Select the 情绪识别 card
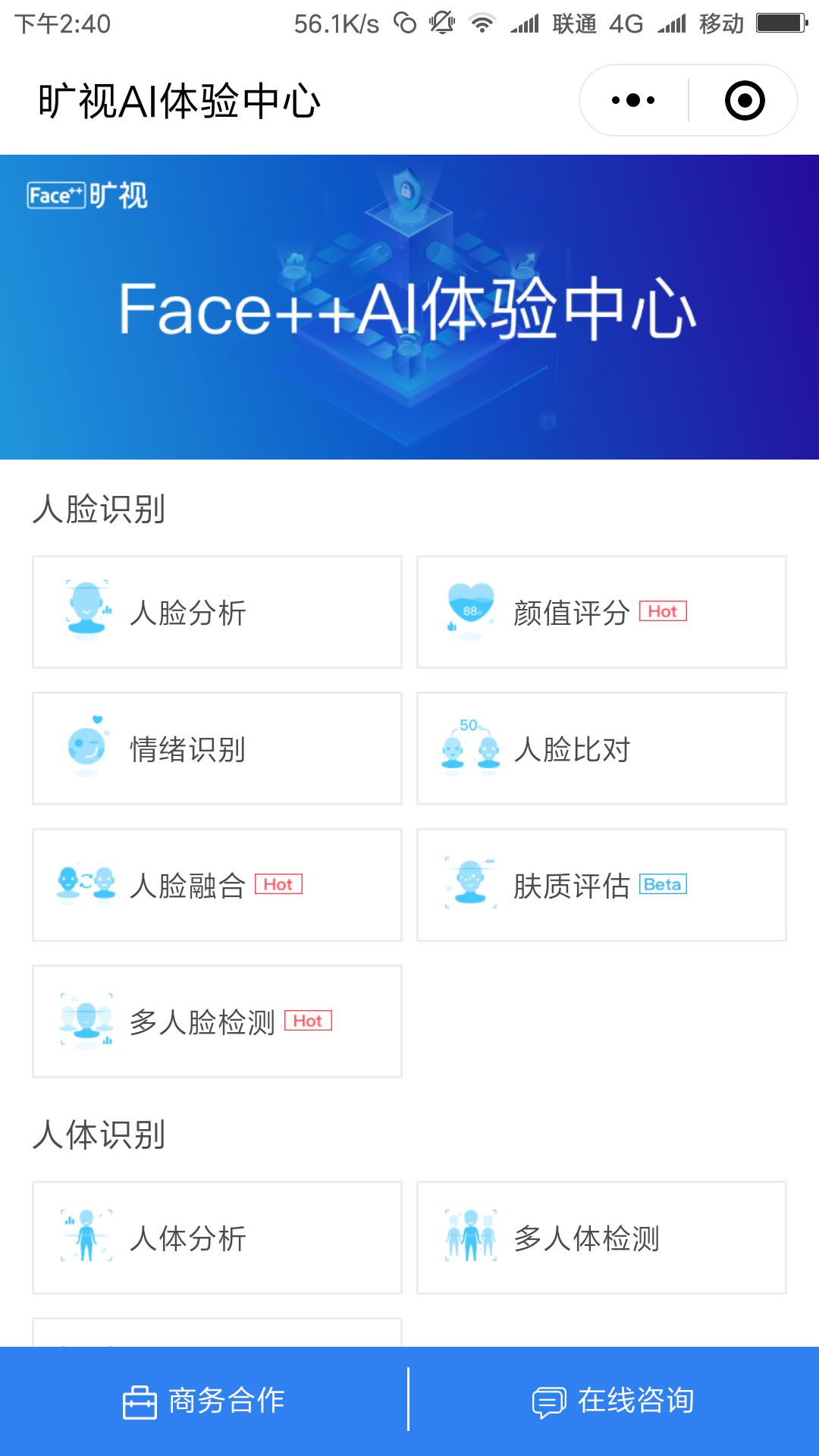Image resolution: width=819 pixels, height=1456 pixels. (x=217, y=748)
